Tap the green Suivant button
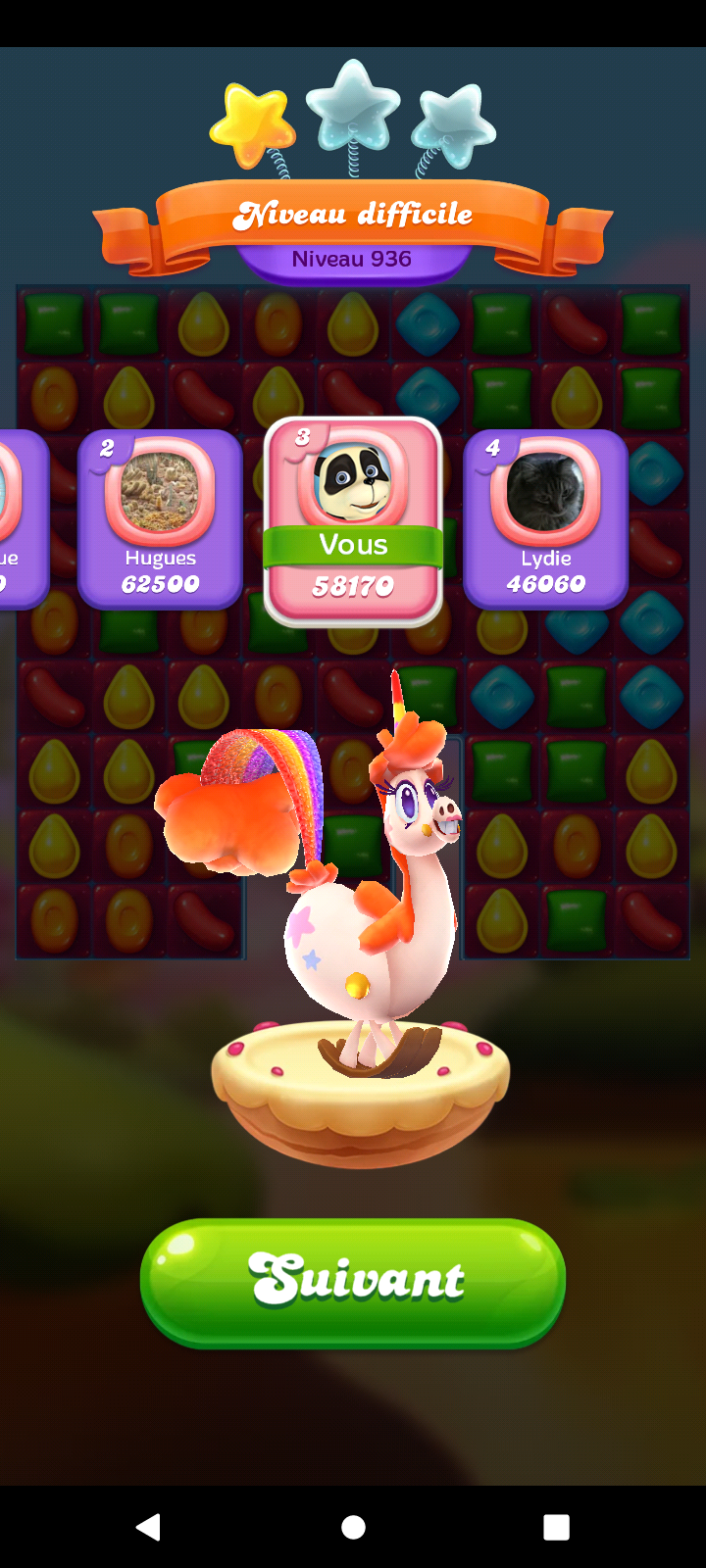 click(x=353, y=1282)
